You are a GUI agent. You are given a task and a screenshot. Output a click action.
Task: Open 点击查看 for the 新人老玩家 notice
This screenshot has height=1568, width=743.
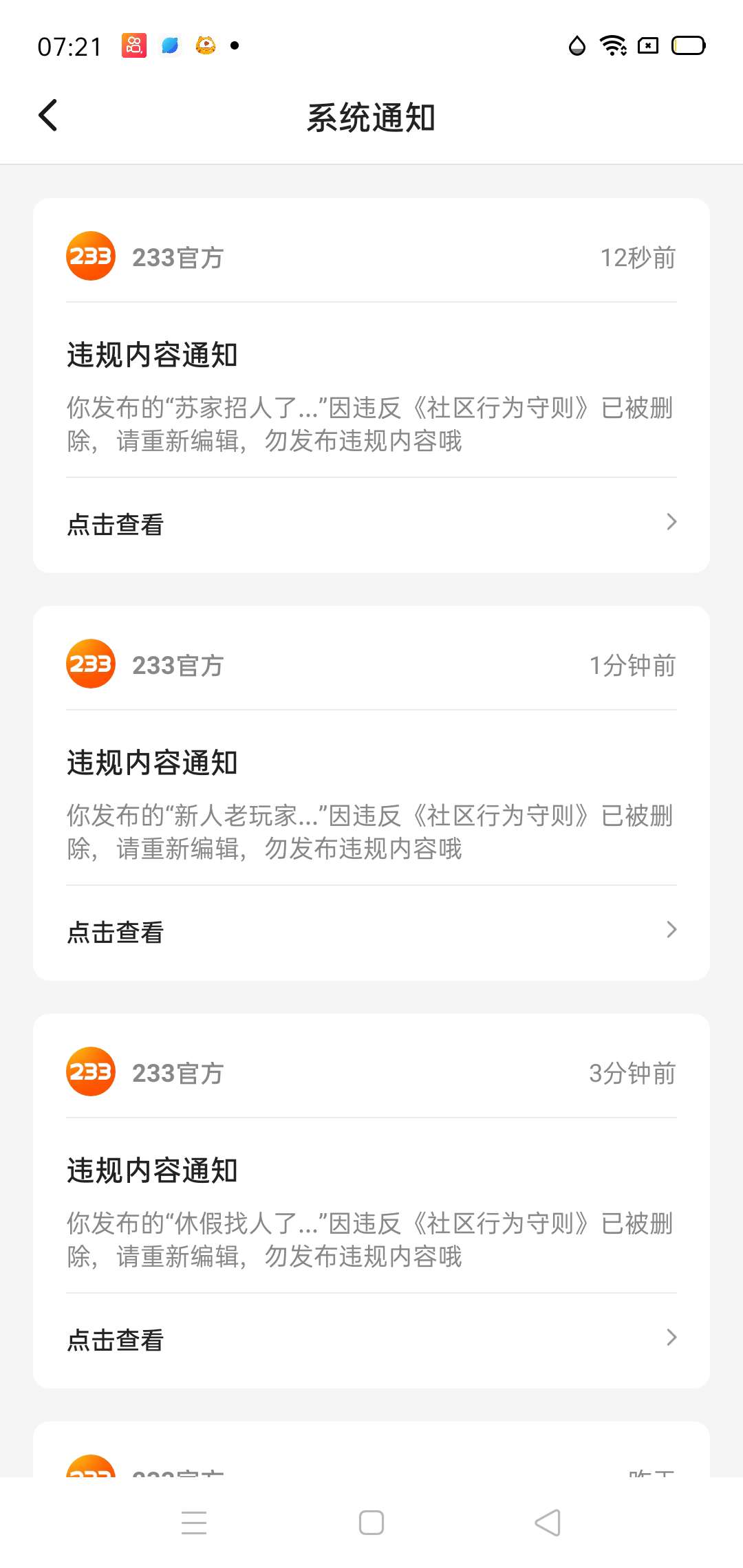tap(371, 933)
